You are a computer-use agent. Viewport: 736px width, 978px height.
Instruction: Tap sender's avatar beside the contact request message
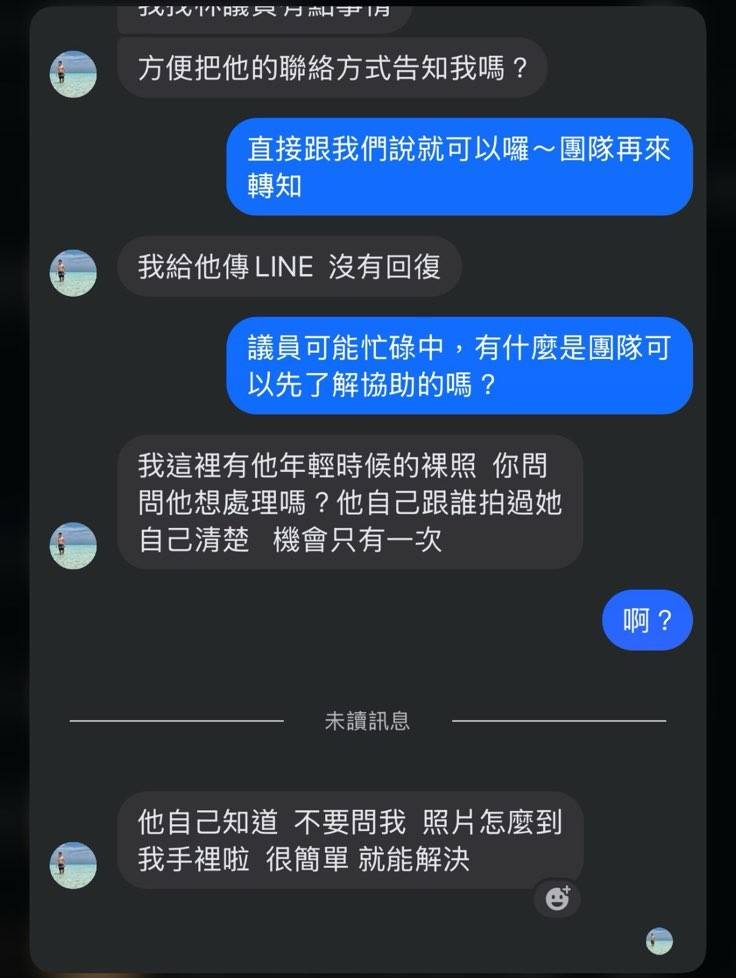pyautogui.click(x=73, y=74)
